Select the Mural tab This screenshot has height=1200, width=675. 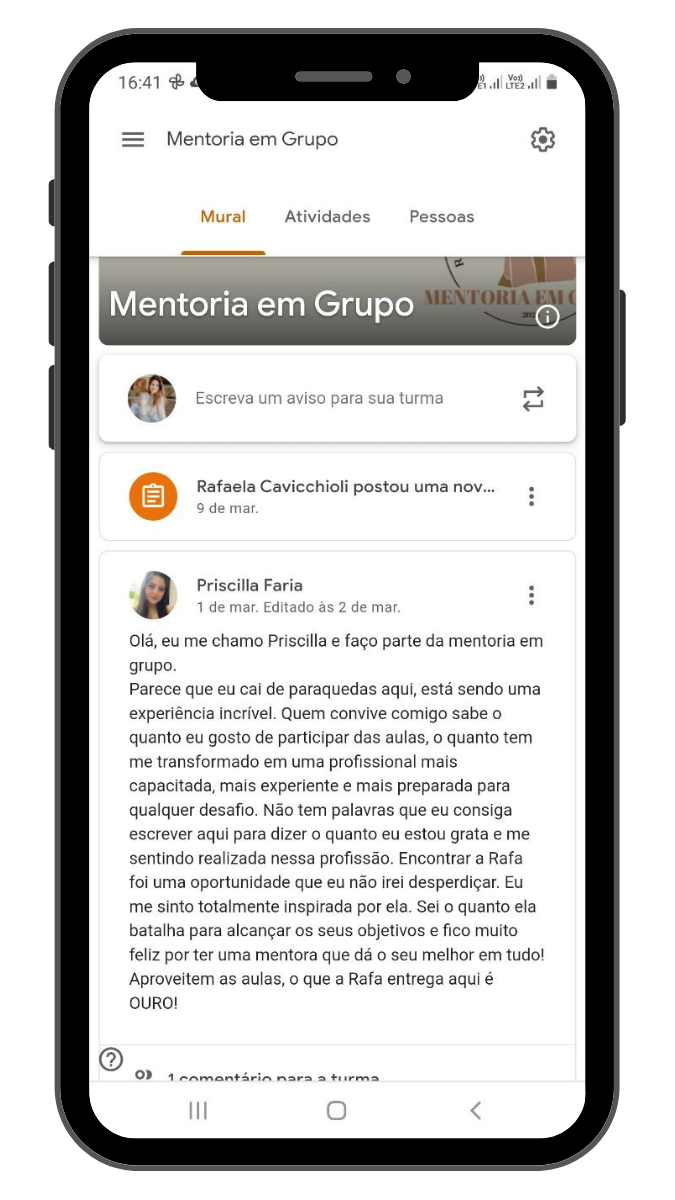click(x=223, y=217)
